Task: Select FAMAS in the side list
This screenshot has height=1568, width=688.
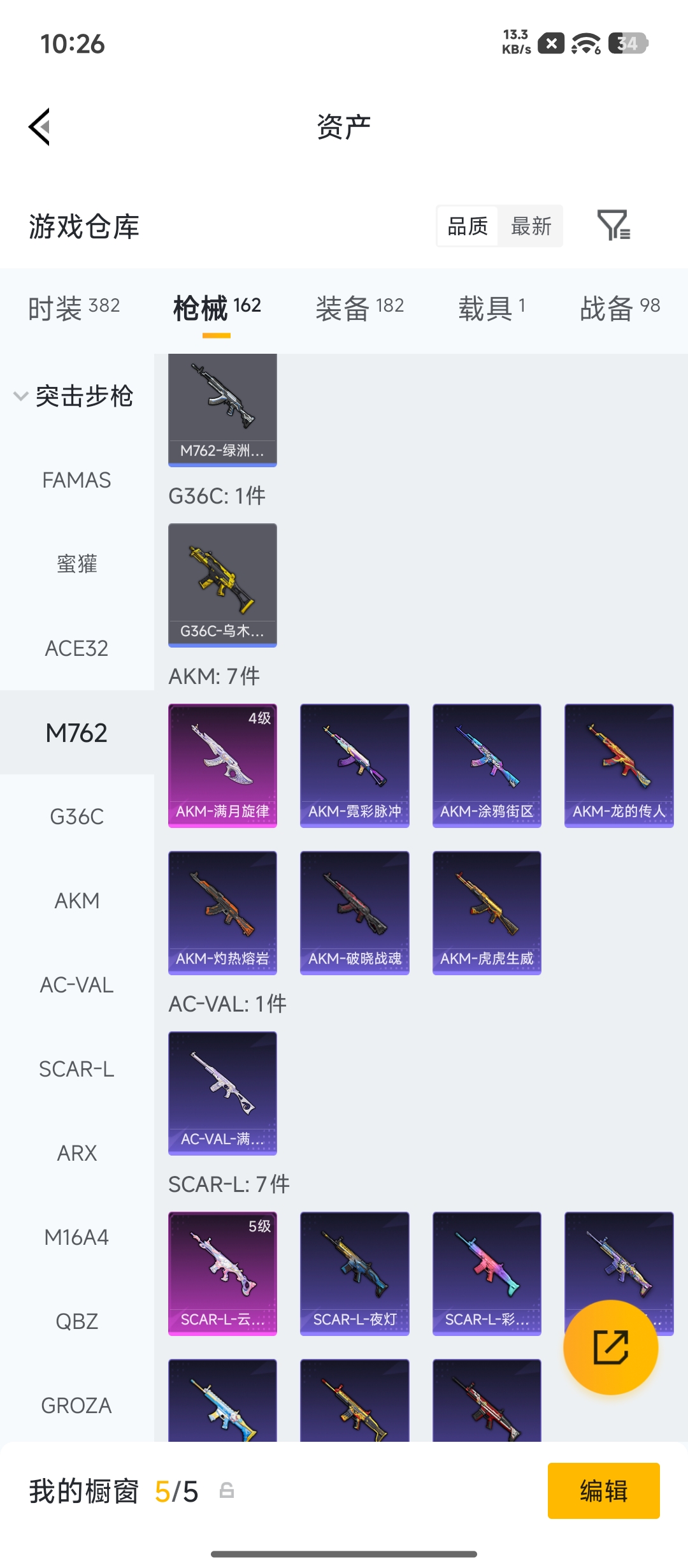Action: pos(76,480)
